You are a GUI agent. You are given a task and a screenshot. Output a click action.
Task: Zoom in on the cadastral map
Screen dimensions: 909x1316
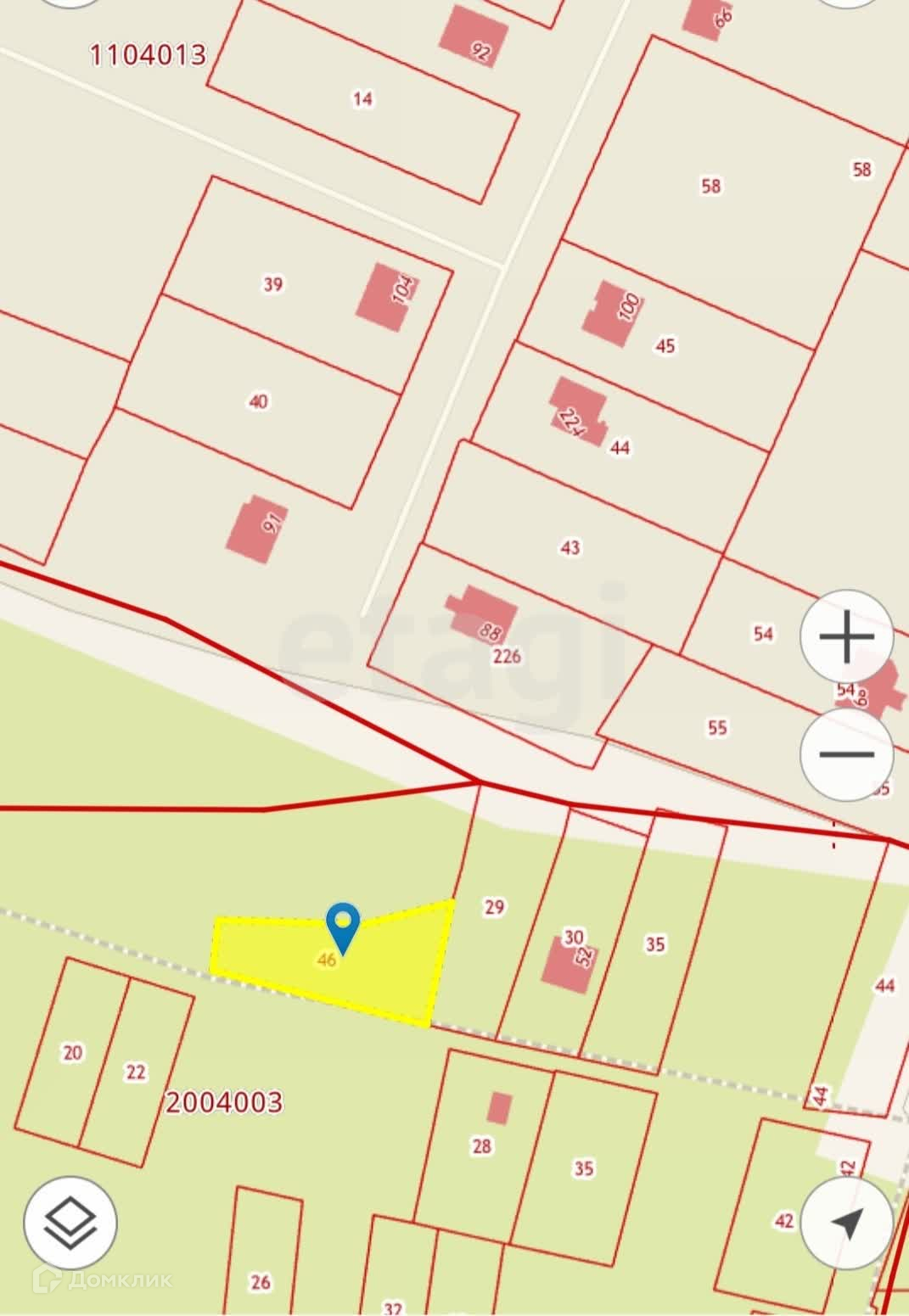click(x=846, y=636)
